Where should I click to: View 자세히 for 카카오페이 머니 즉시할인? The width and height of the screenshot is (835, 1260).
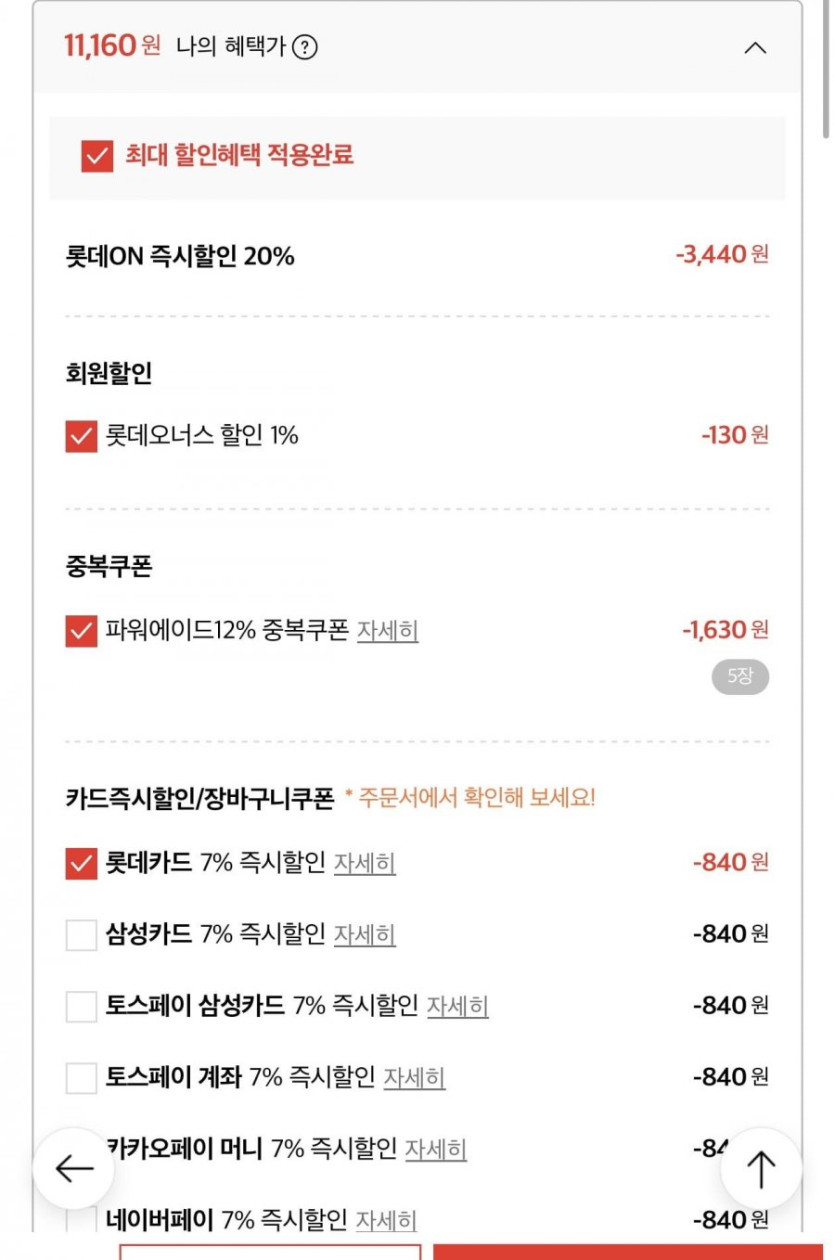point(435,1150)
